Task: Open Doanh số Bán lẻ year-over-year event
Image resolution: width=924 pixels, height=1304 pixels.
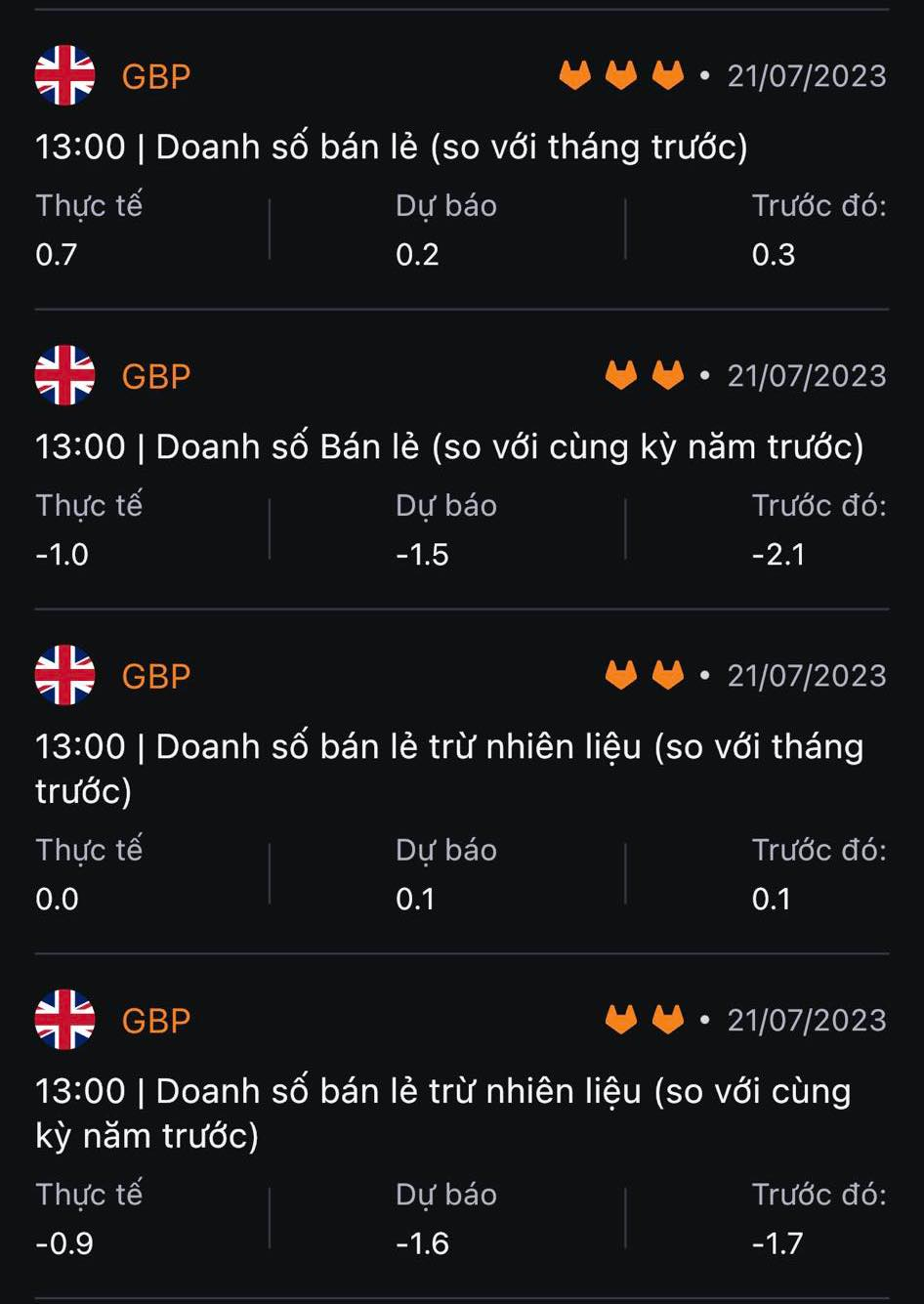Action: [x=449, y=447]
